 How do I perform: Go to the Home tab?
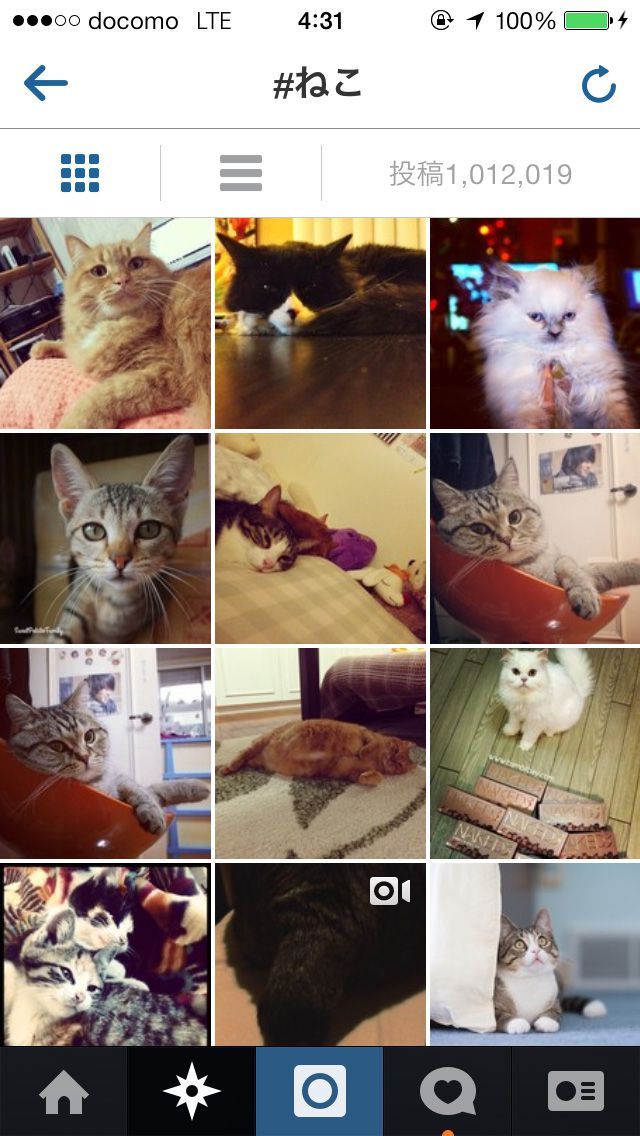pyautogui.click(x=64, y=1092)
